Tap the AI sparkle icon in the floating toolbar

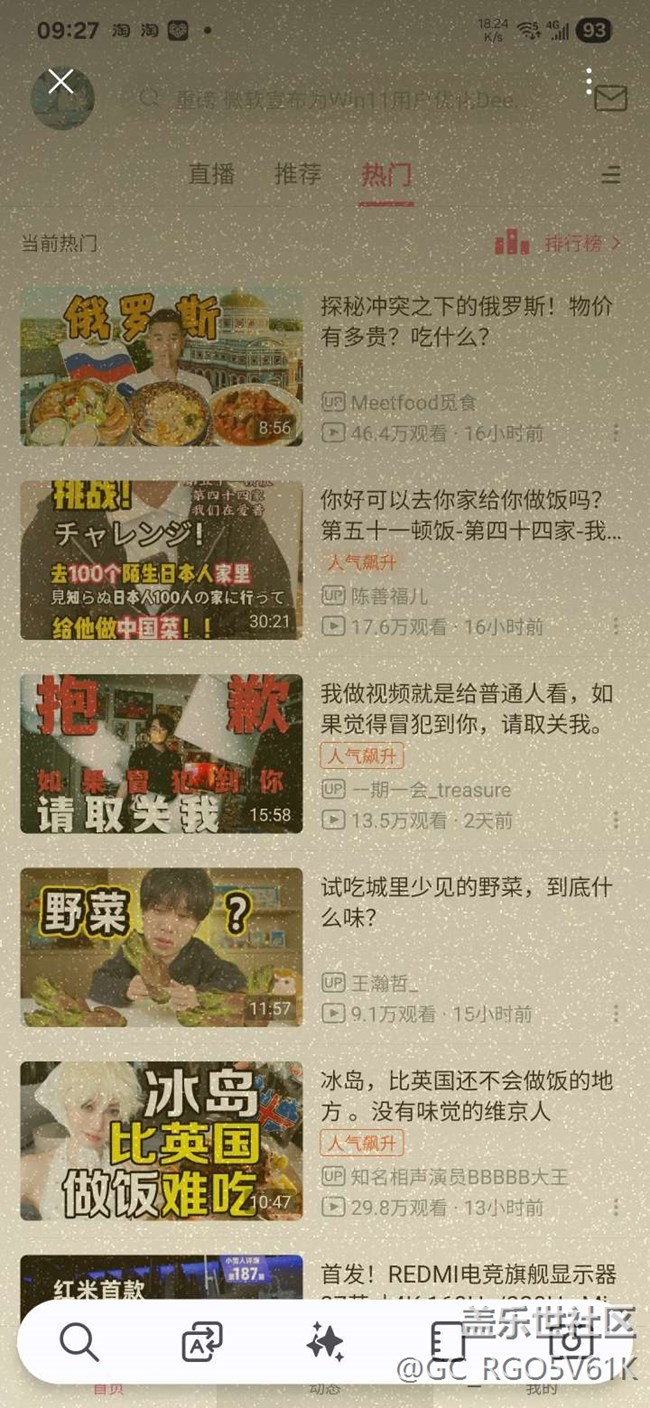tap(324, 1341)
